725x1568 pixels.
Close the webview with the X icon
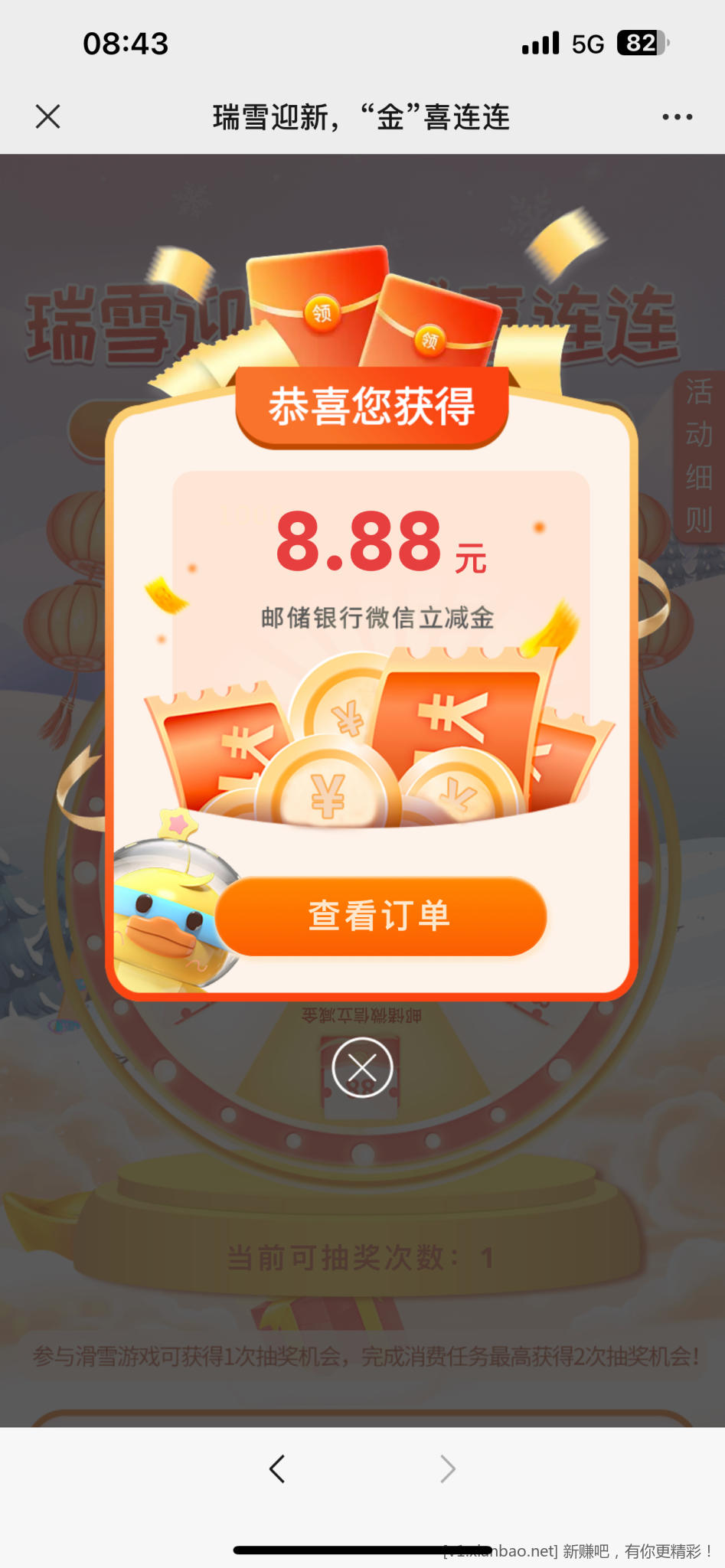tap(47, 117)
